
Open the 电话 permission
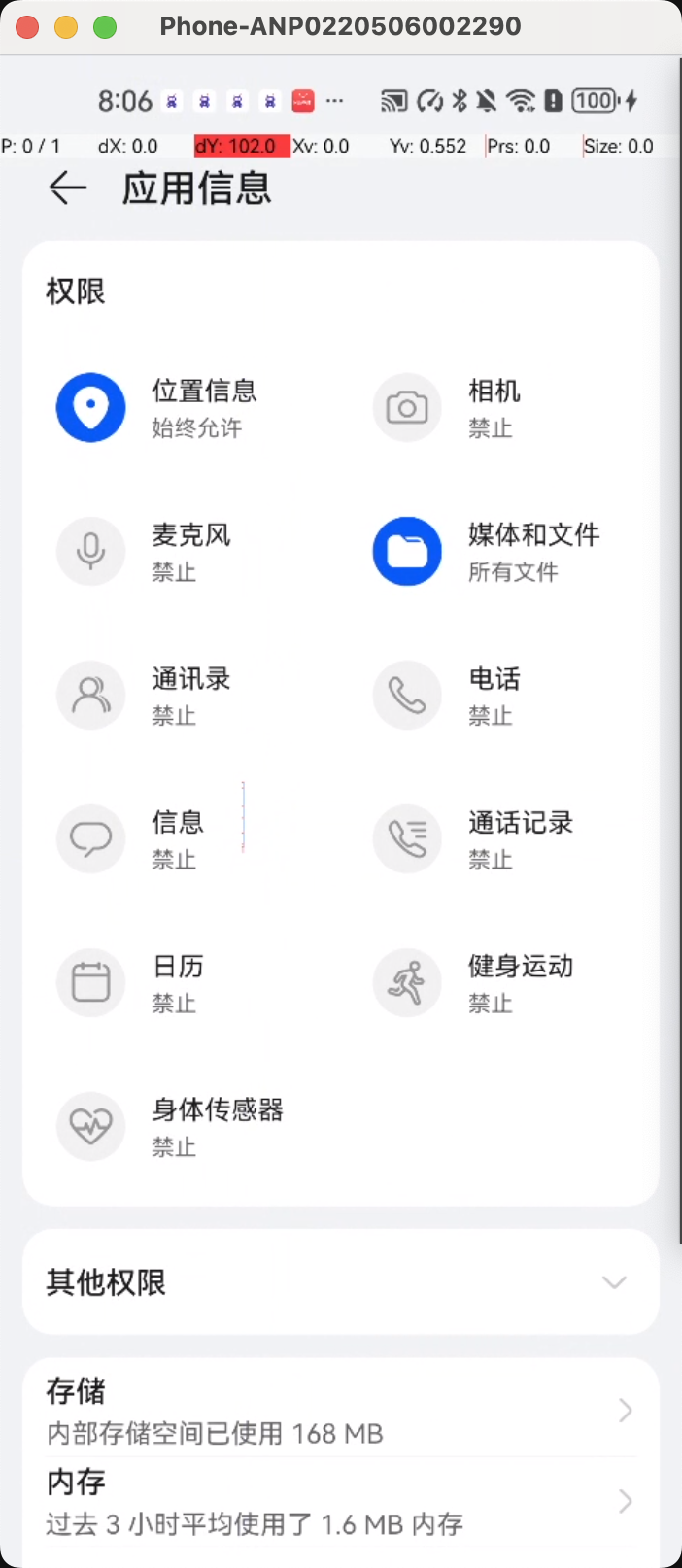498,696
